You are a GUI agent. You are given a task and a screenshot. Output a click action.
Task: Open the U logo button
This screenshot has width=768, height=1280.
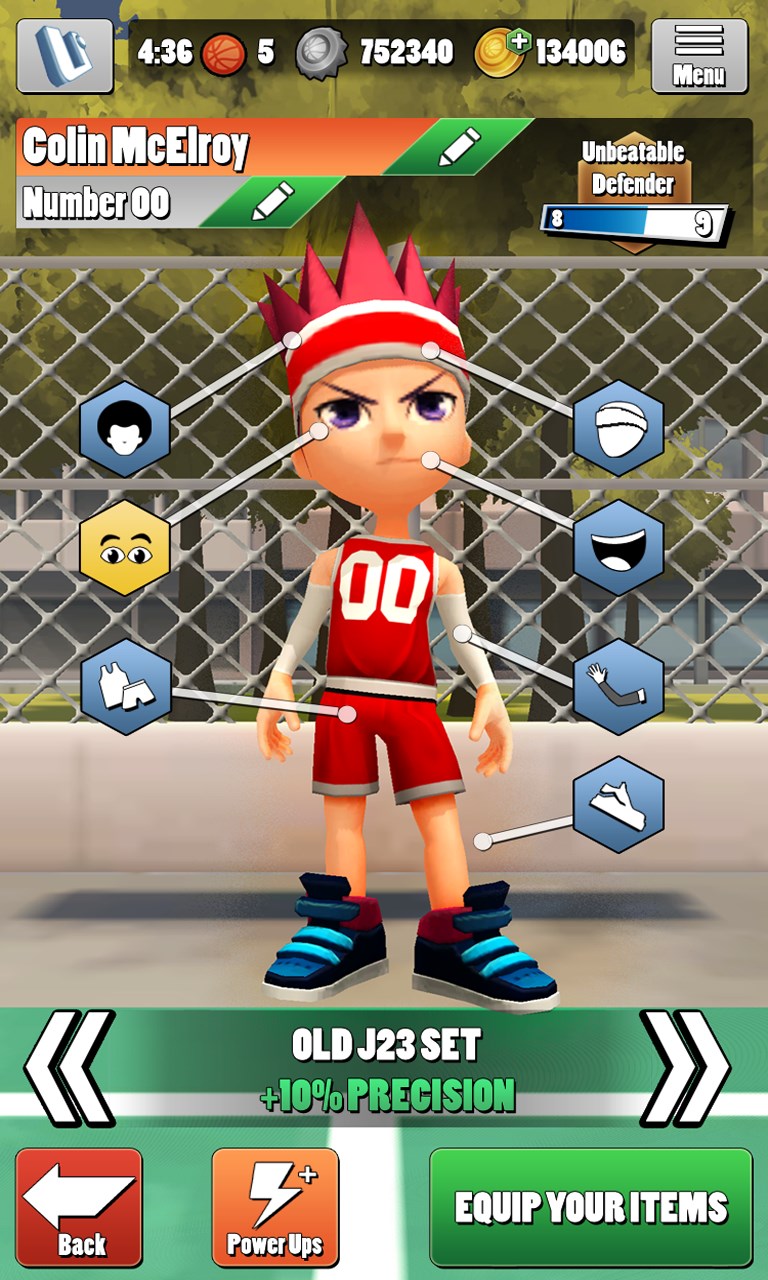[65, 56]
